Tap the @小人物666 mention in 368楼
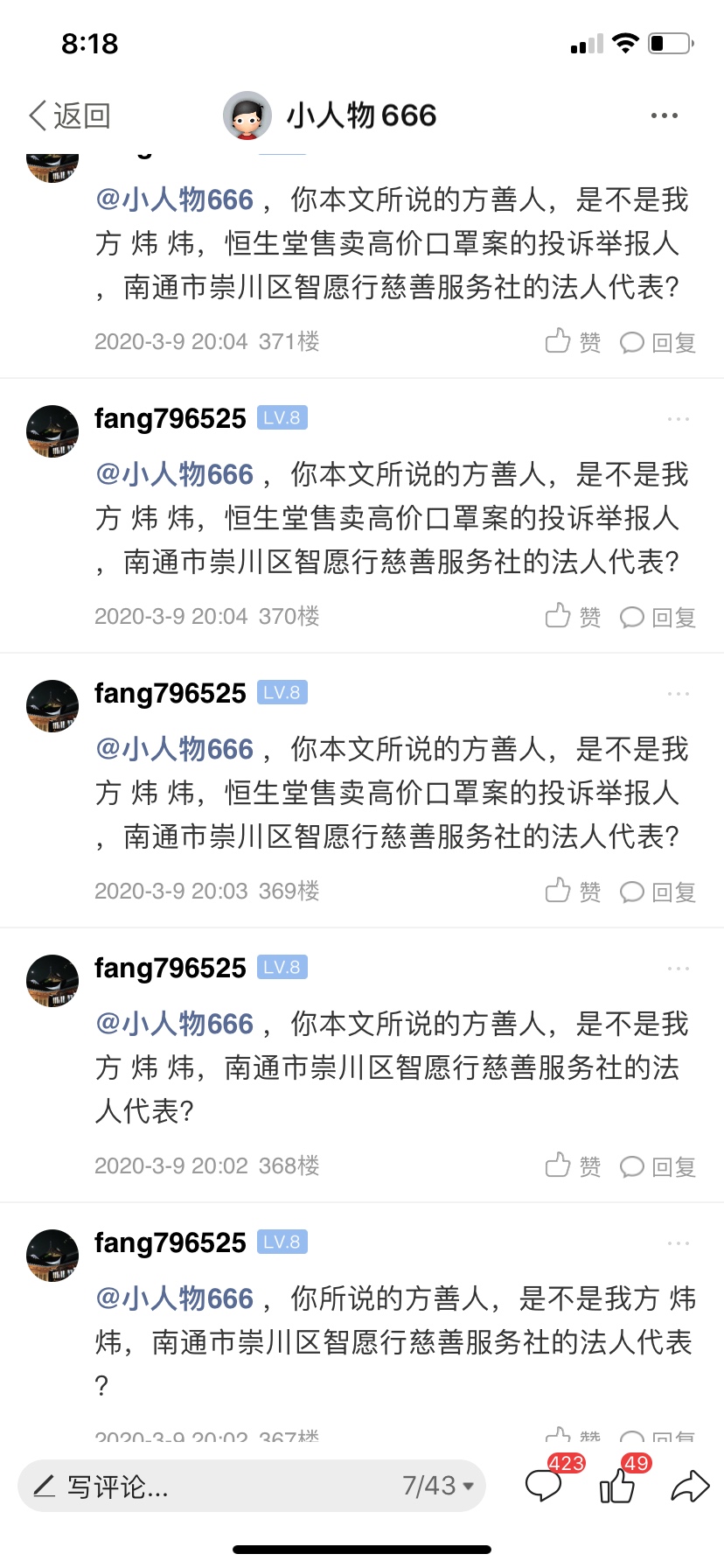724x1568 pixels. point(174,1024)
